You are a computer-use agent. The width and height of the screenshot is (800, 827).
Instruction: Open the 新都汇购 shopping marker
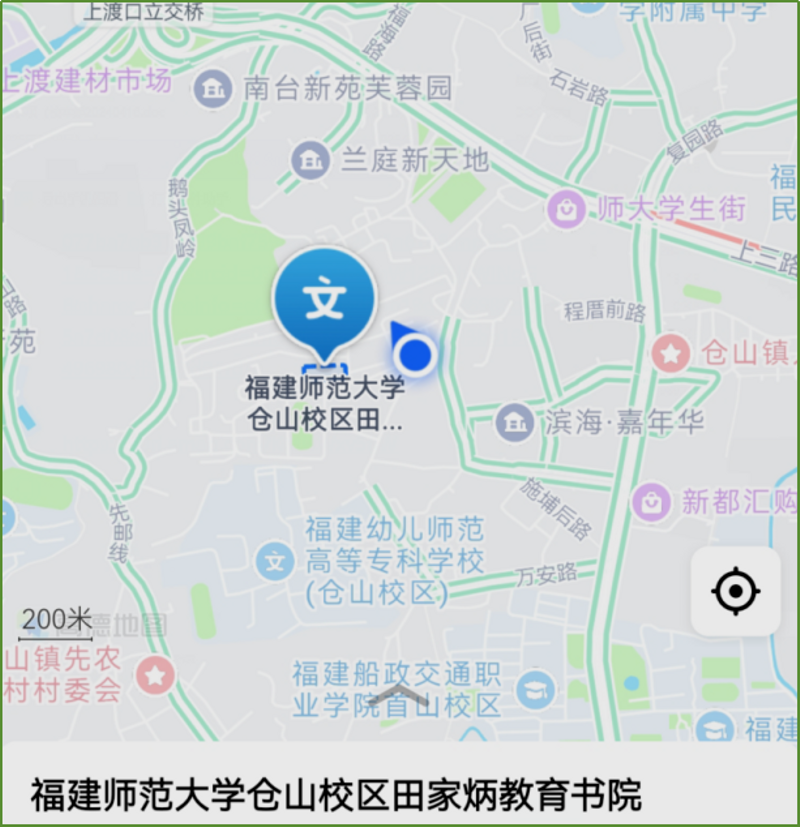tap(651, 501)
